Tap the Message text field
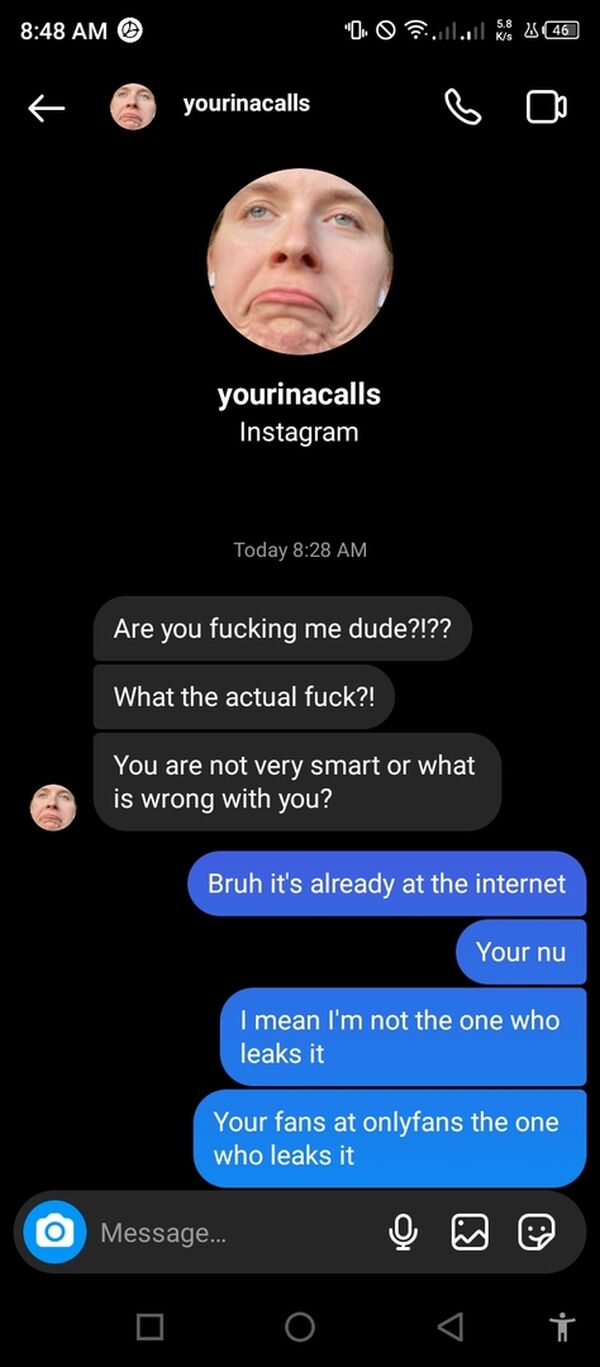Image resolution: width=600 pixels, height=1367 pixels. click(x=235, y=1233)
